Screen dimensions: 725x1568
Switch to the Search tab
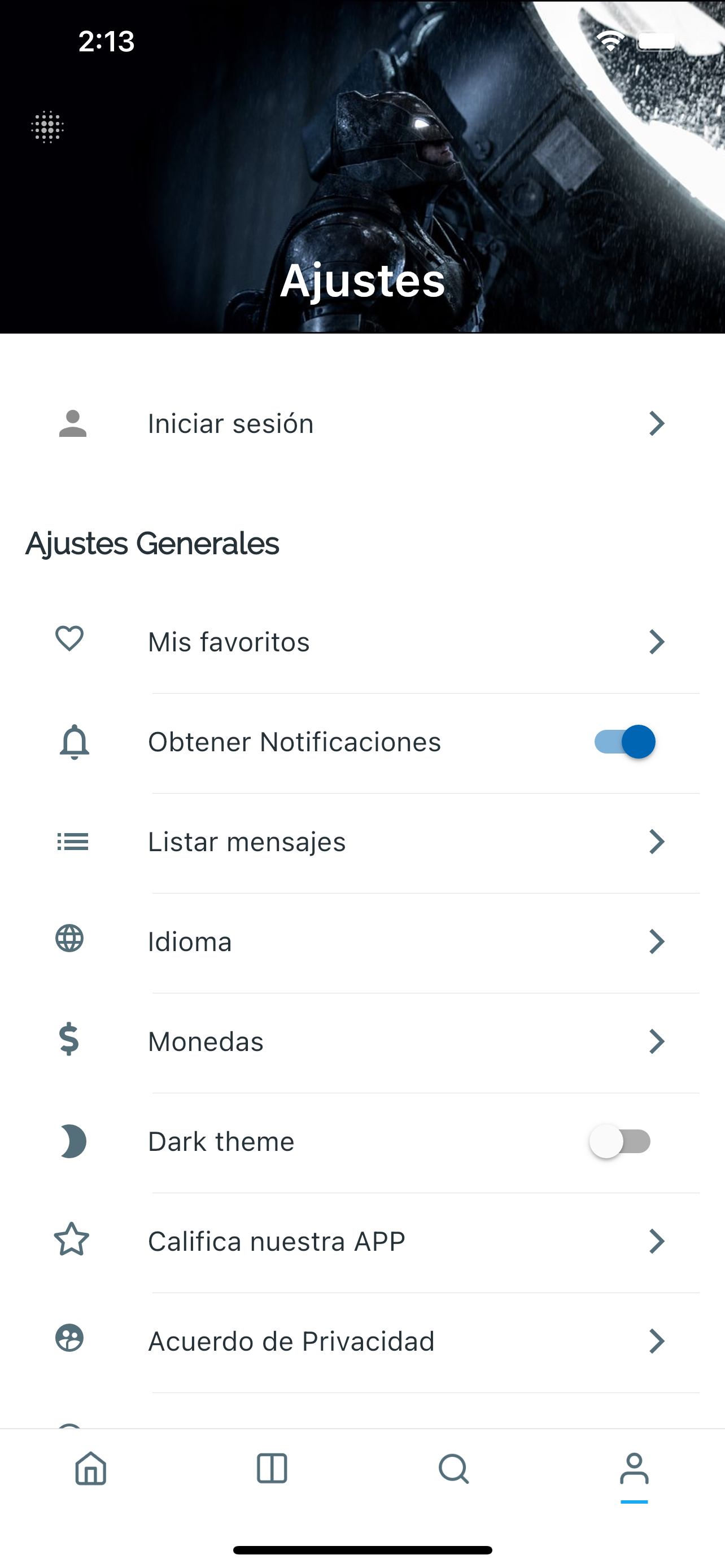(453, 1469)
